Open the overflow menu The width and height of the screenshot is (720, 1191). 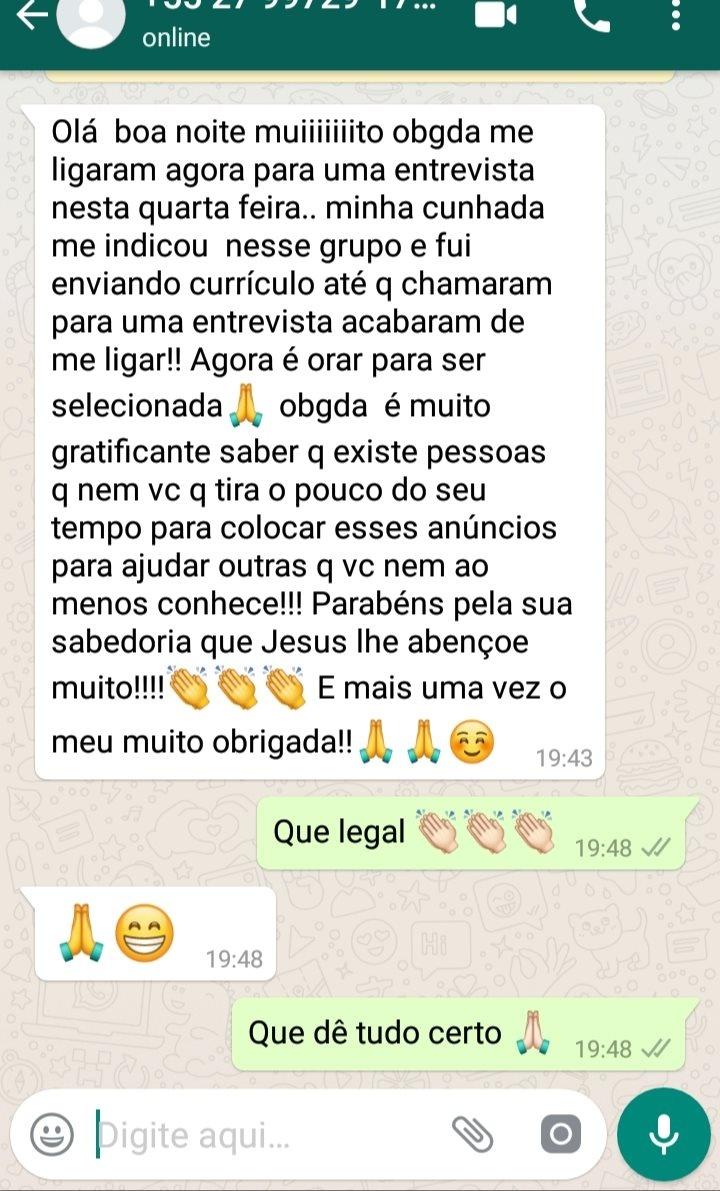pos(677,16)
